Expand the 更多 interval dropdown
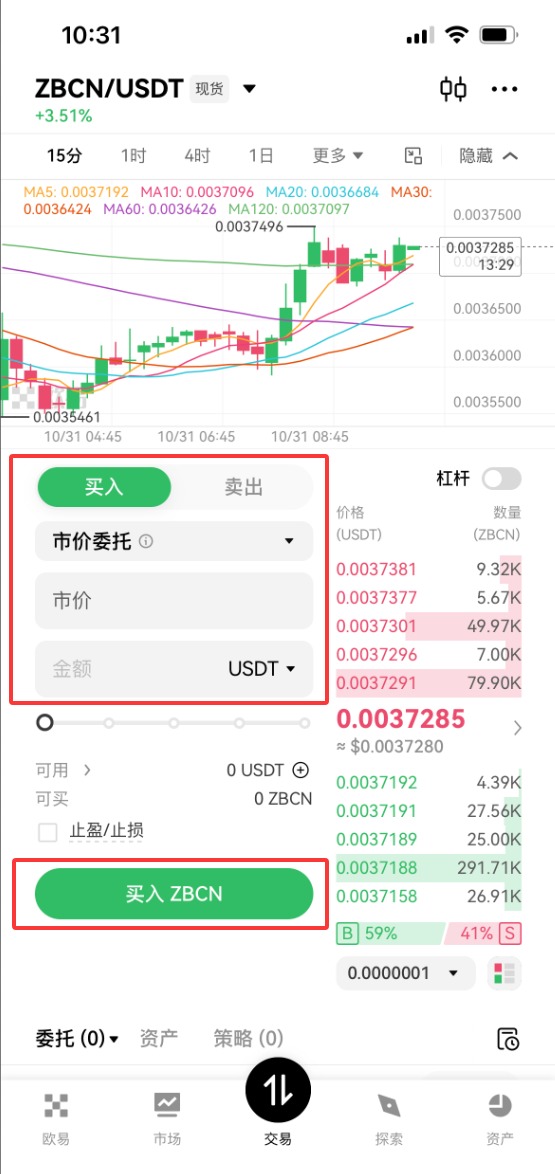The height and width of the screenshot is (1174, 555). [x=338, y=156]
